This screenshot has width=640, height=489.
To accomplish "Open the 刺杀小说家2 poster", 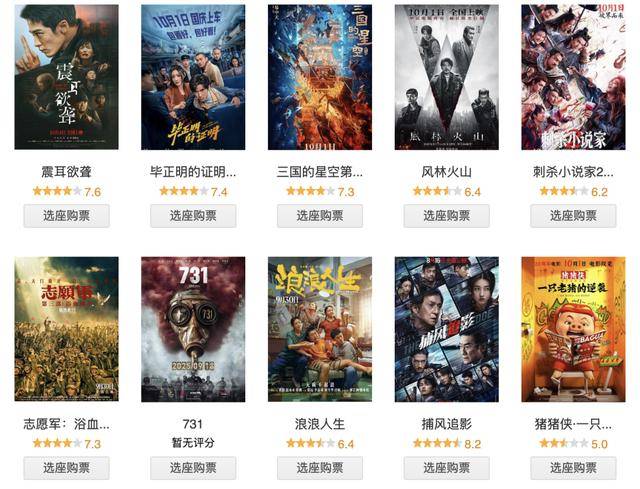I will coord(573,77).
